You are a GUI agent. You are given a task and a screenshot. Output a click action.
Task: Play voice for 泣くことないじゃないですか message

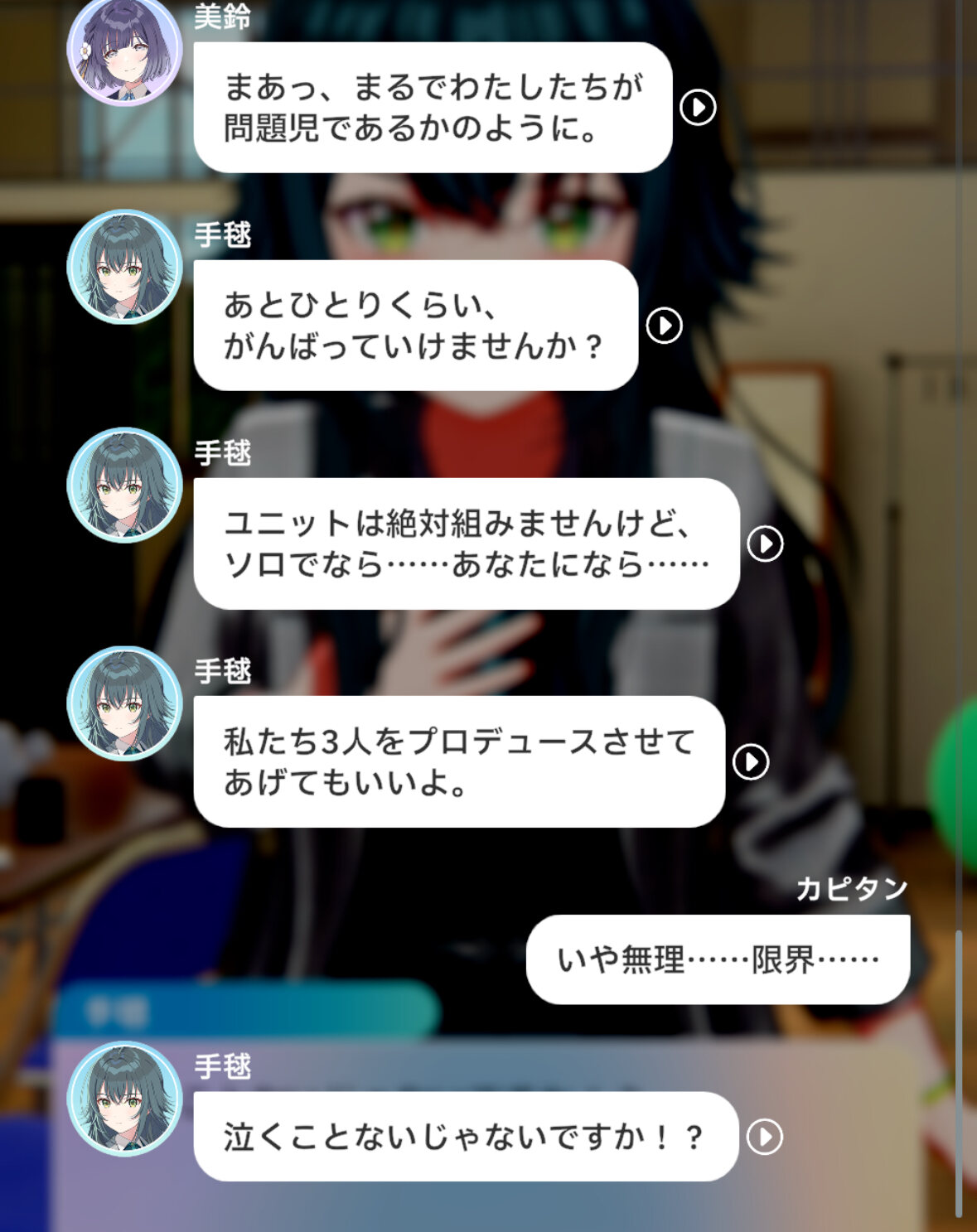click(x=764, y=1137)
